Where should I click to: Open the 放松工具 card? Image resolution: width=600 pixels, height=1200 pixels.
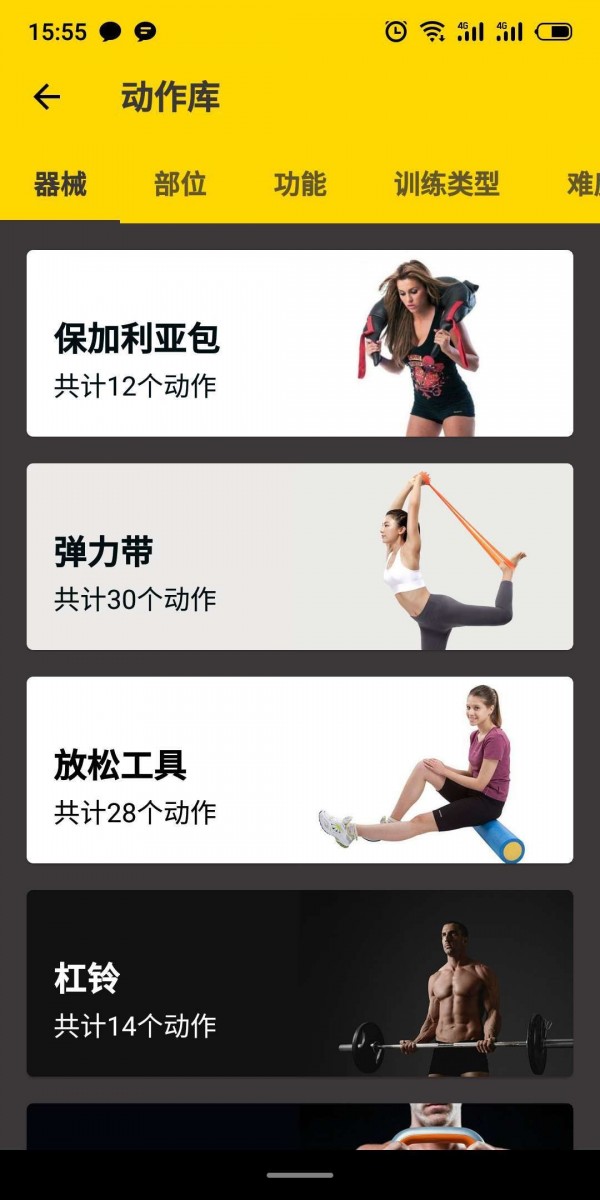[x=300, y=770]
